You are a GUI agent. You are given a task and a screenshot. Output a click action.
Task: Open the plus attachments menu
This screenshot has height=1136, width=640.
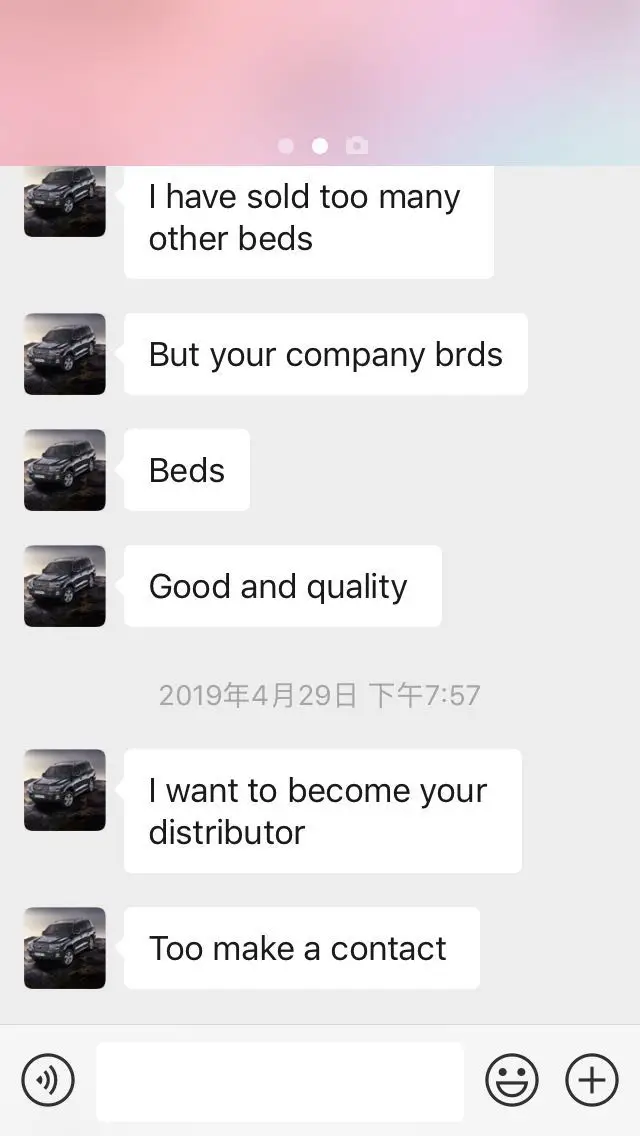click(592, 1081)
